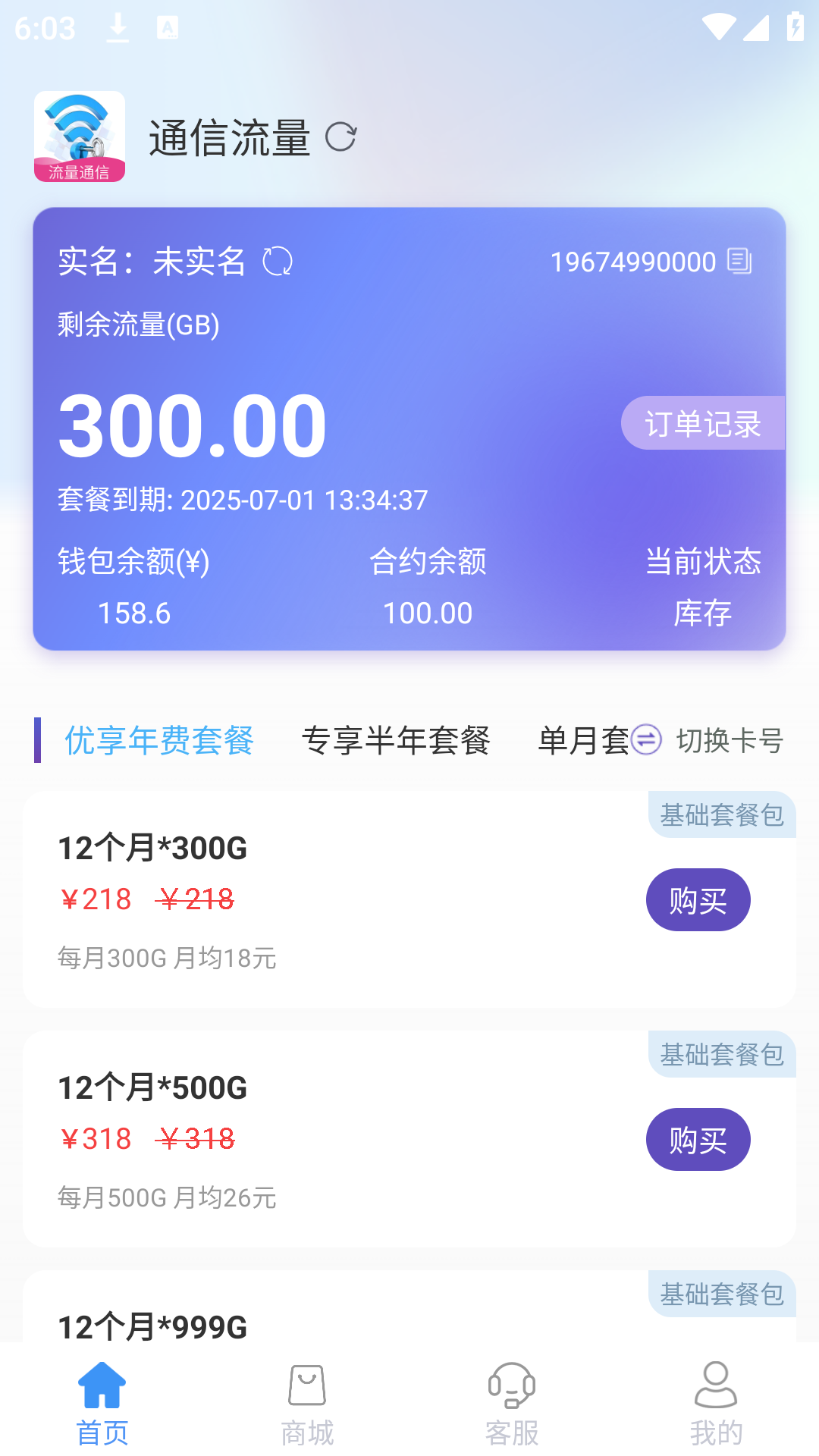Screen dimensions: 819x1456
Task: Select the 基础套餐包 tag on 999G plan
Action: [x=721, y=1294]
